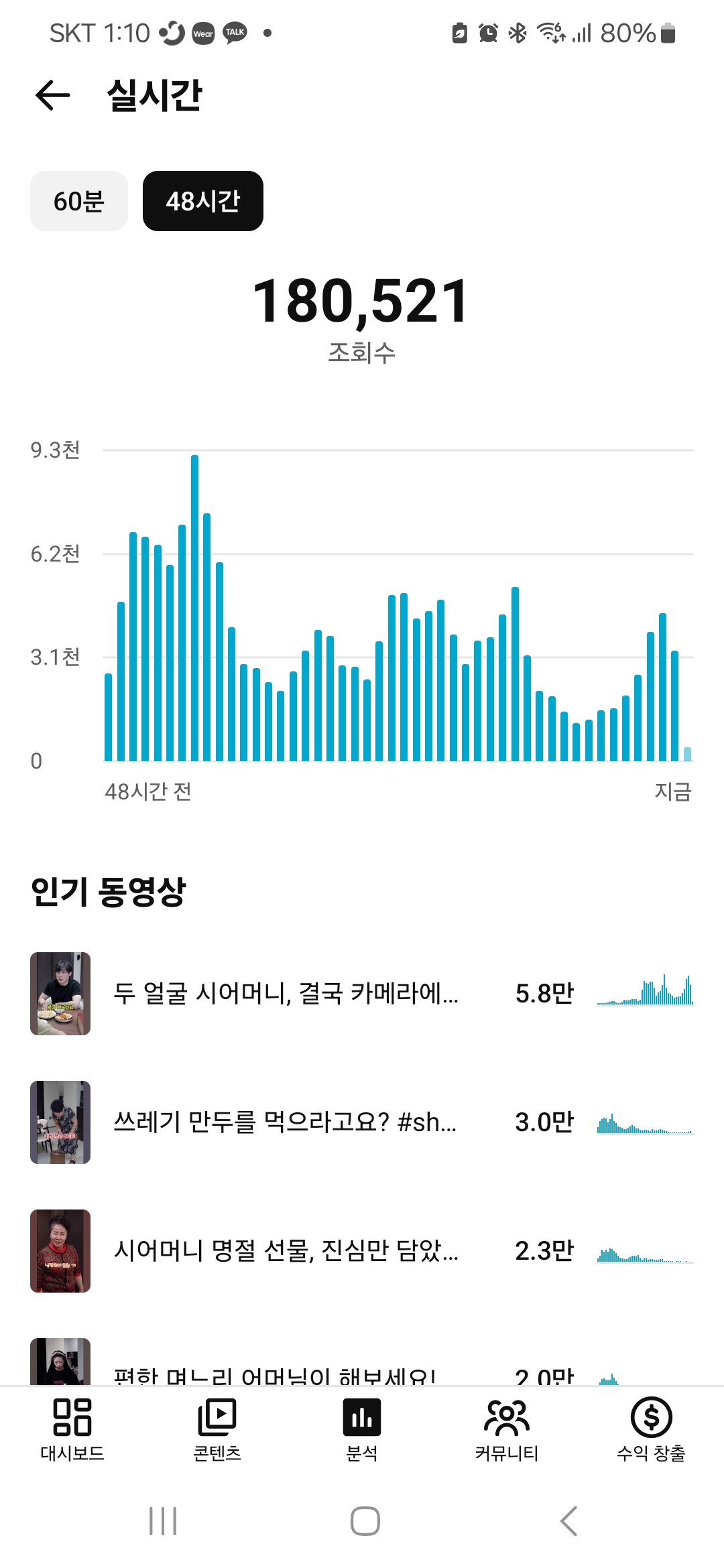This screenshot has width=724, height=1568.
Task: Open video 두 얼굴 시어머니, 결국 카메라에
Action: [x=286, y=993]
